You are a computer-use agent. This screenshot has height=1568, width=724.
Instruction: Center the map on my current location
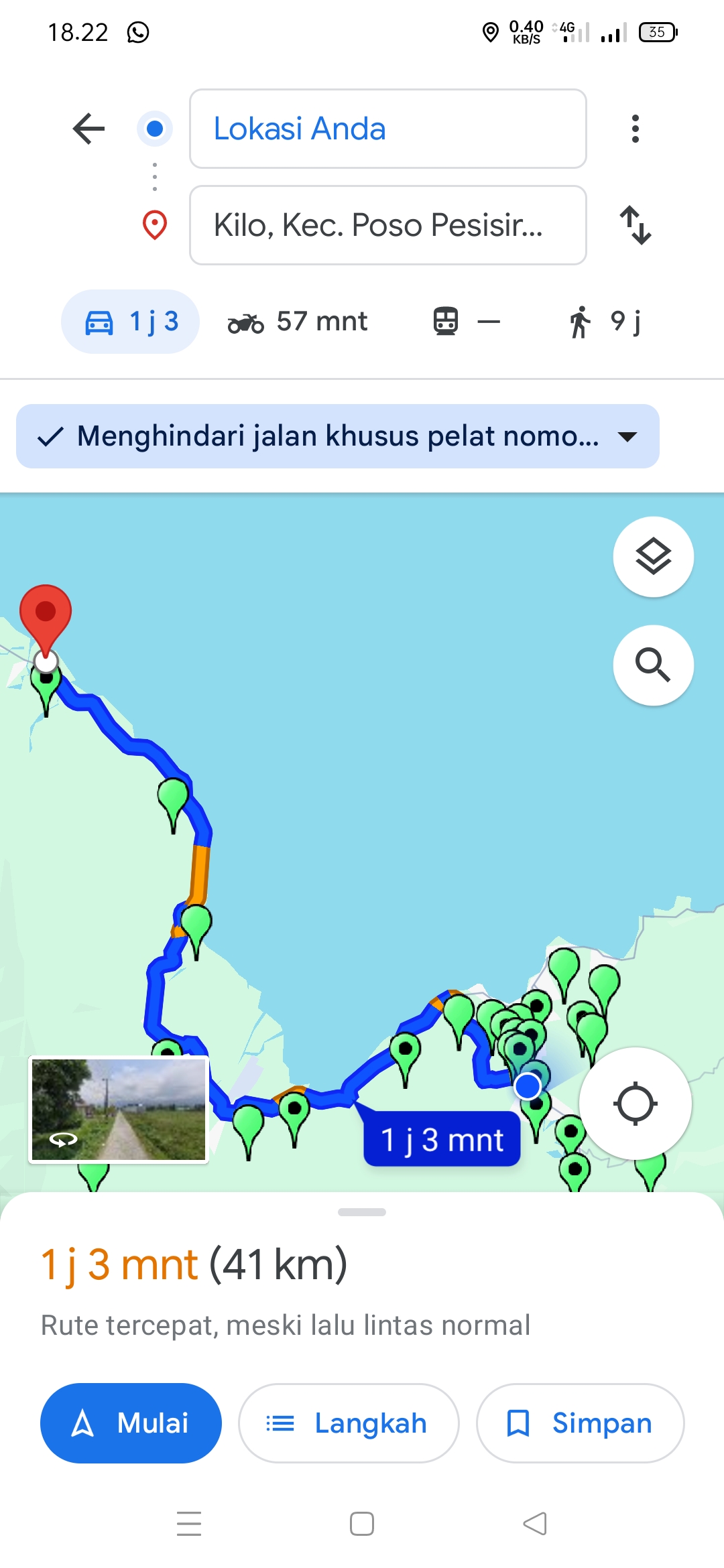click(636, 1104)
